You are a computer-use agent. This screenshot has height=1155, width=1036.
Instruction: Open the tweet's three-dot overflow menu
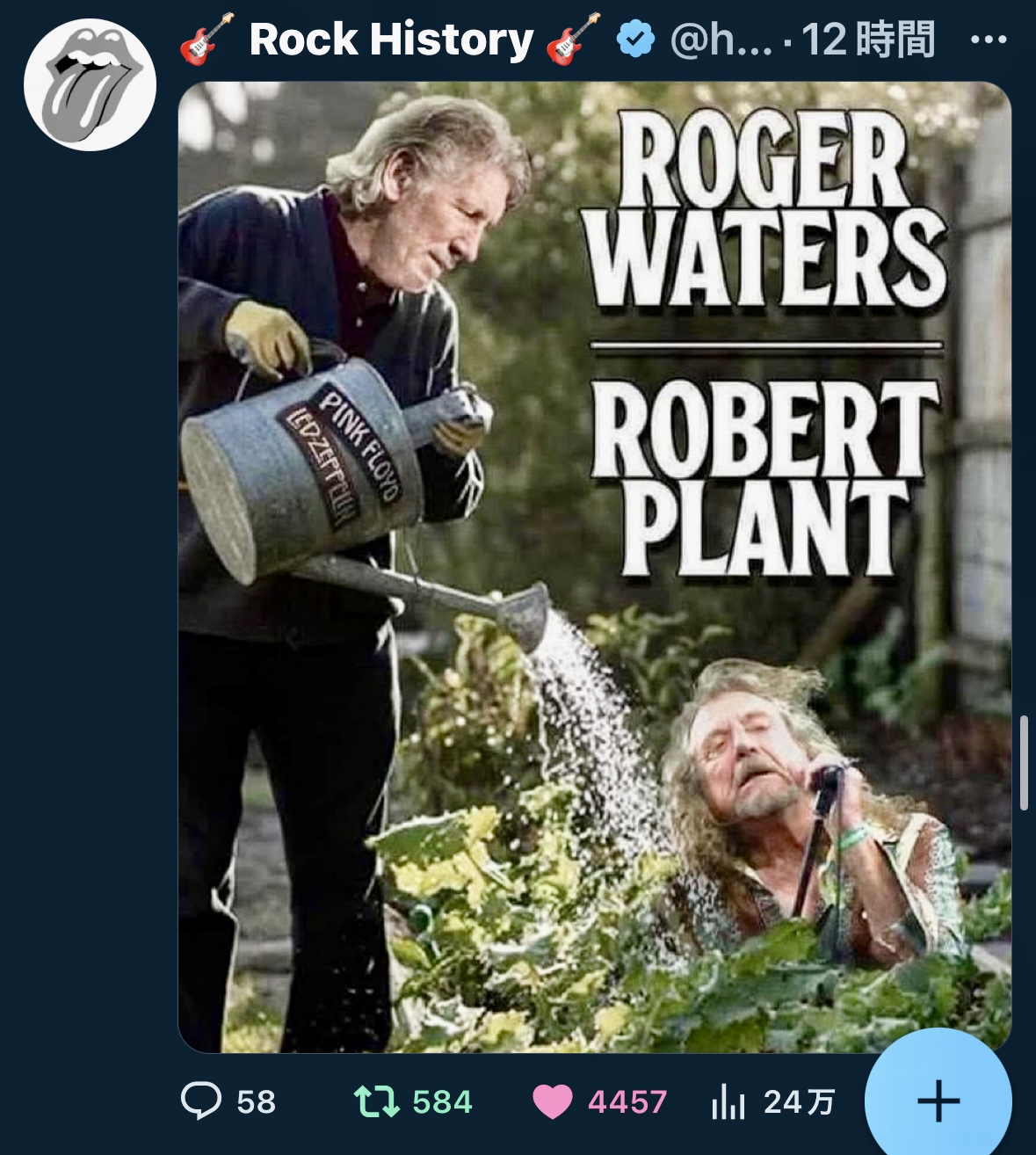[x=989, y=40]
